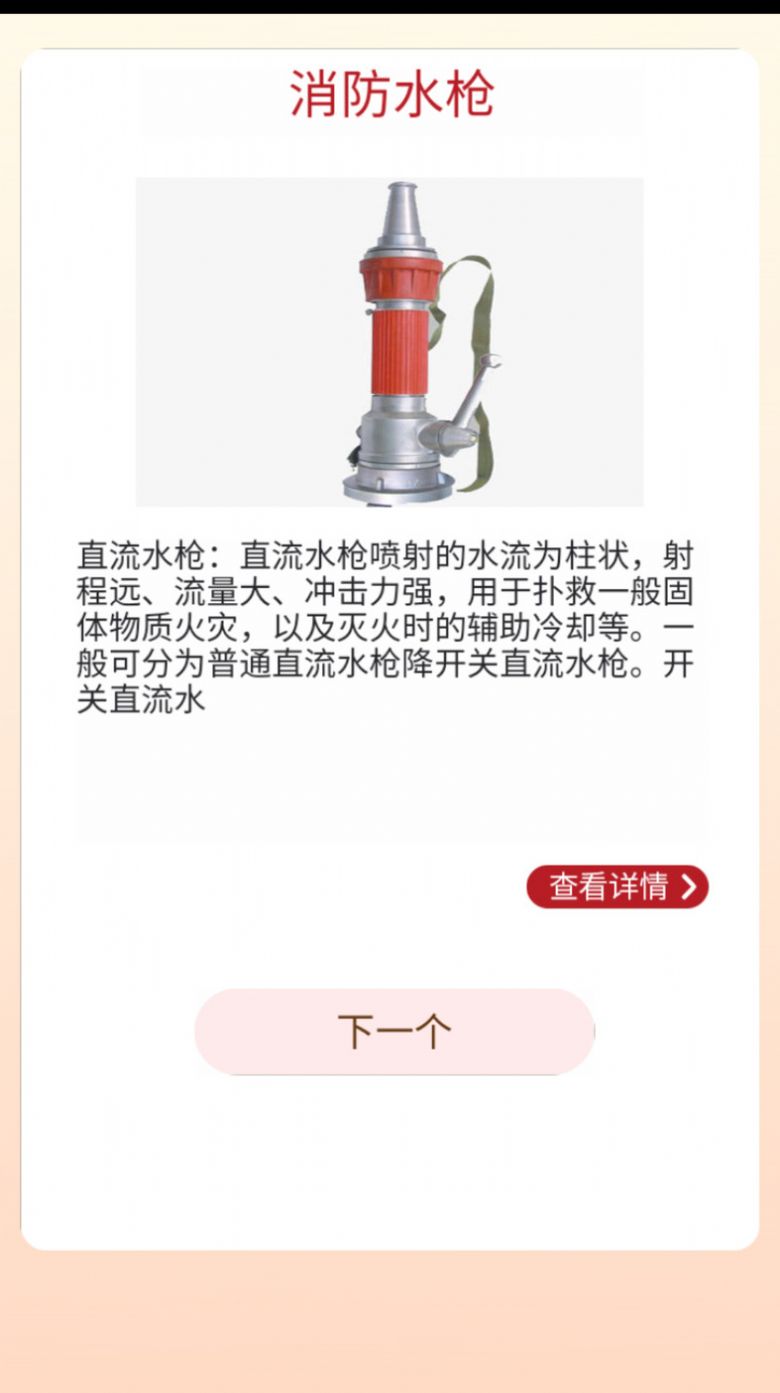
Task: Tap the metal base of the nozzle image
Action: click(393, 480)
